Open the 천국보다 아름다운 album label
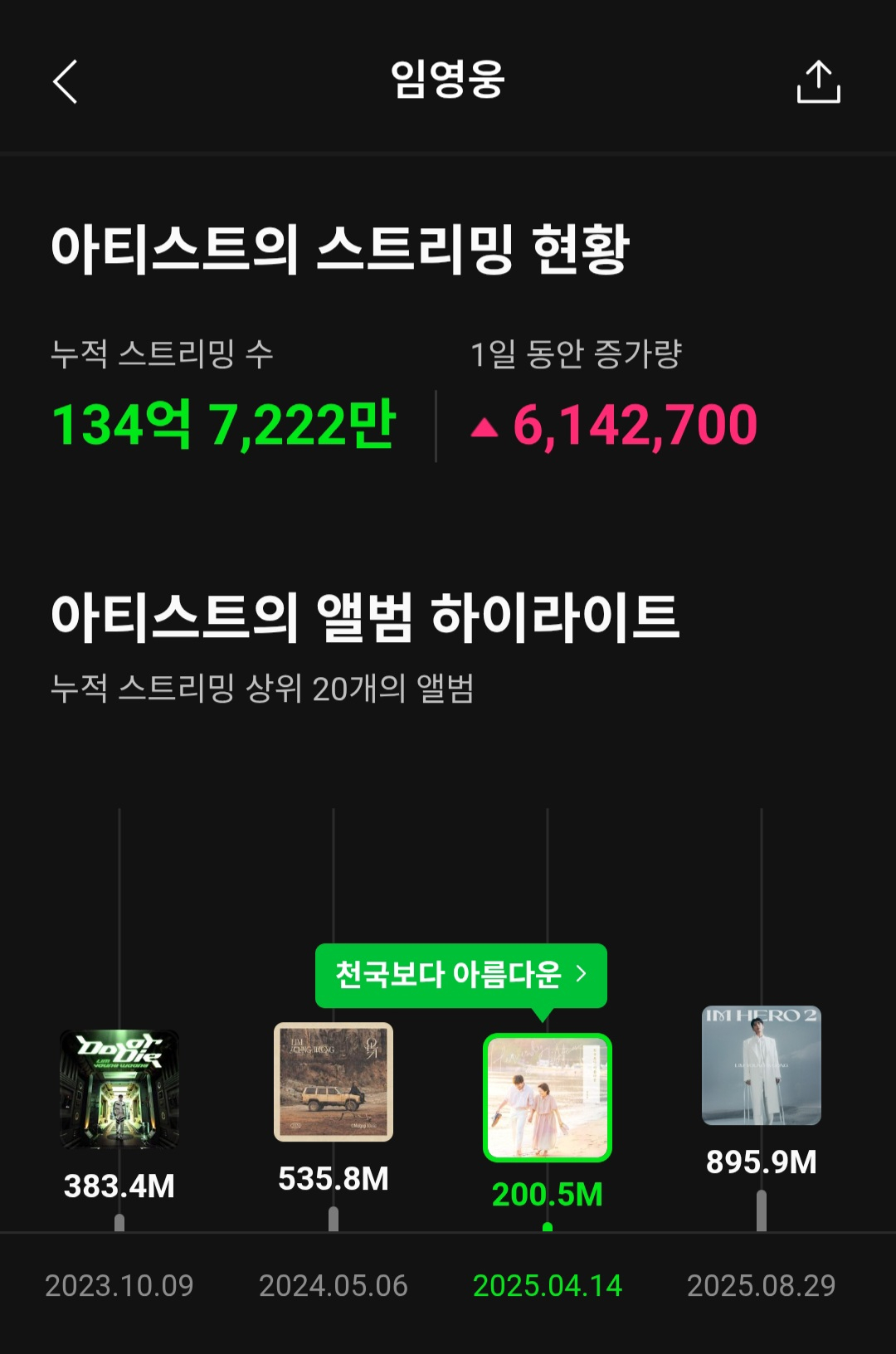 460,975
